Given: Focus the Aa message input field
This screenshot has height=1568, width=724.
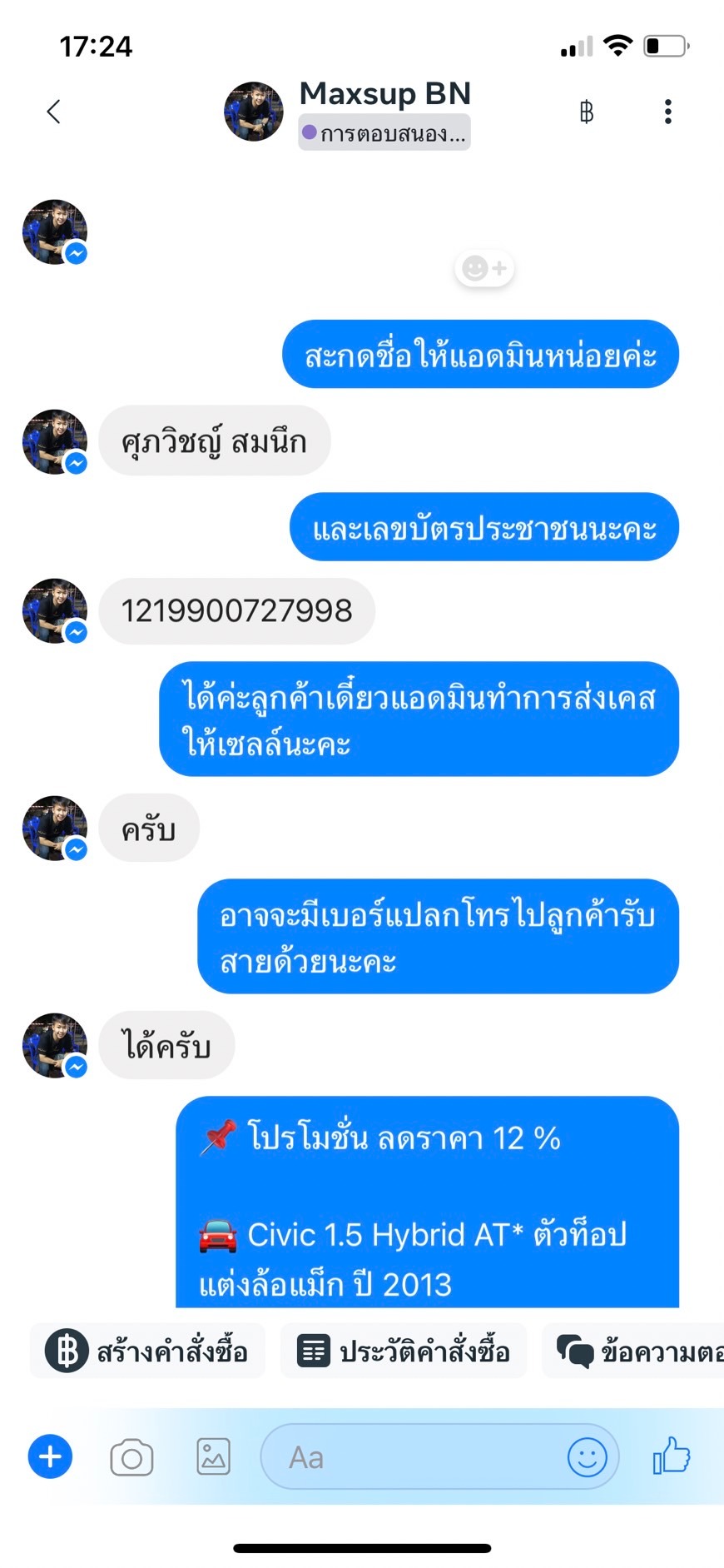Looking at the screenshot, I should tap(416, 1457).
